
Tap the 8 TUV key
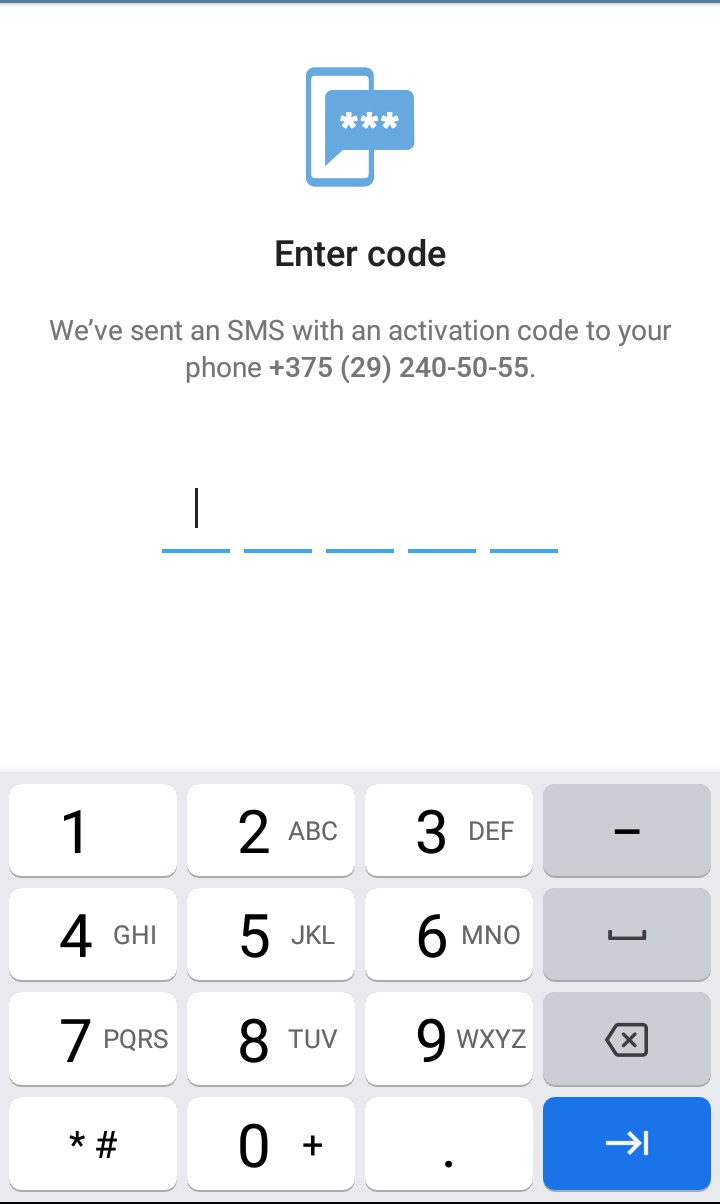(271, 1039)
